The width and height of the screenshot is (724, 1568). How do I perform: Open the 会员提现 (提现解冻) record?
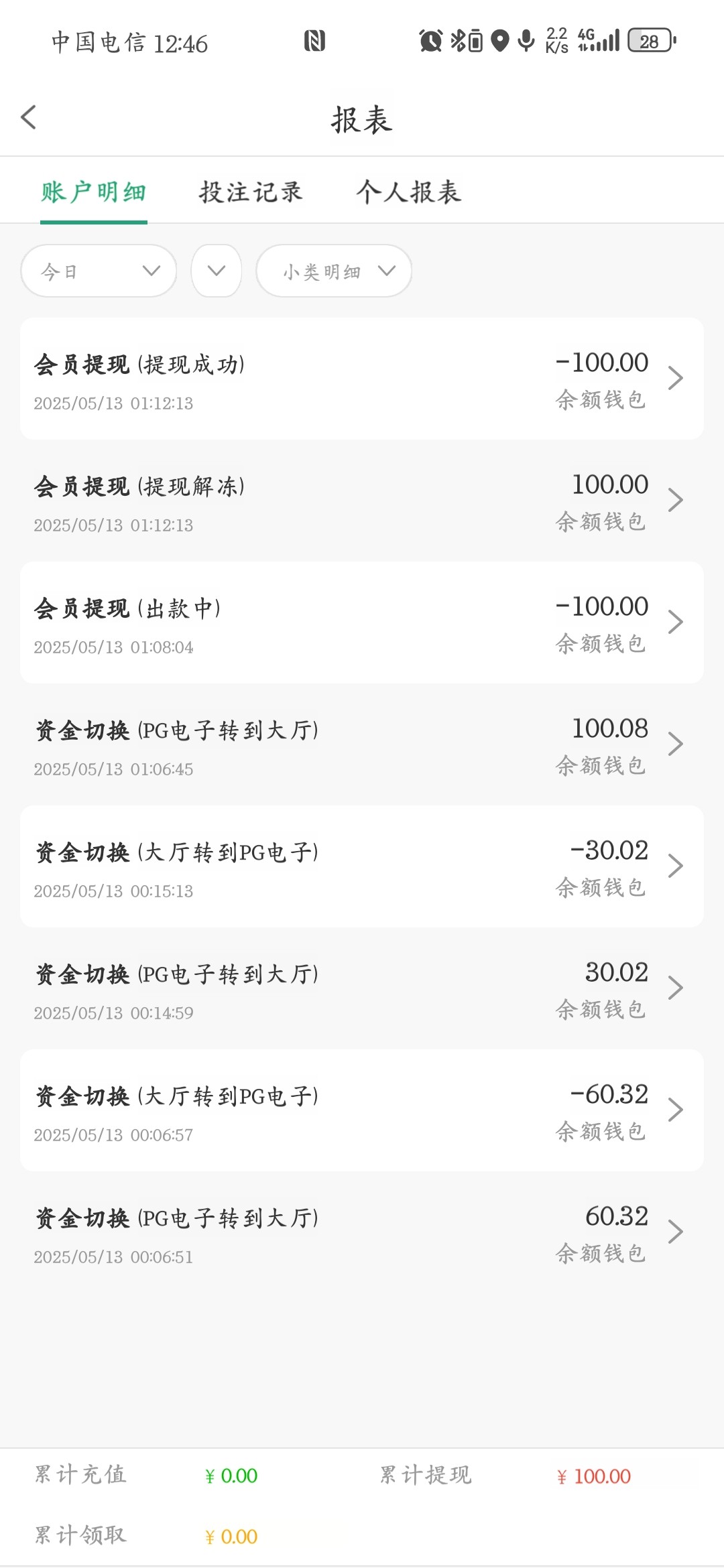362,501
